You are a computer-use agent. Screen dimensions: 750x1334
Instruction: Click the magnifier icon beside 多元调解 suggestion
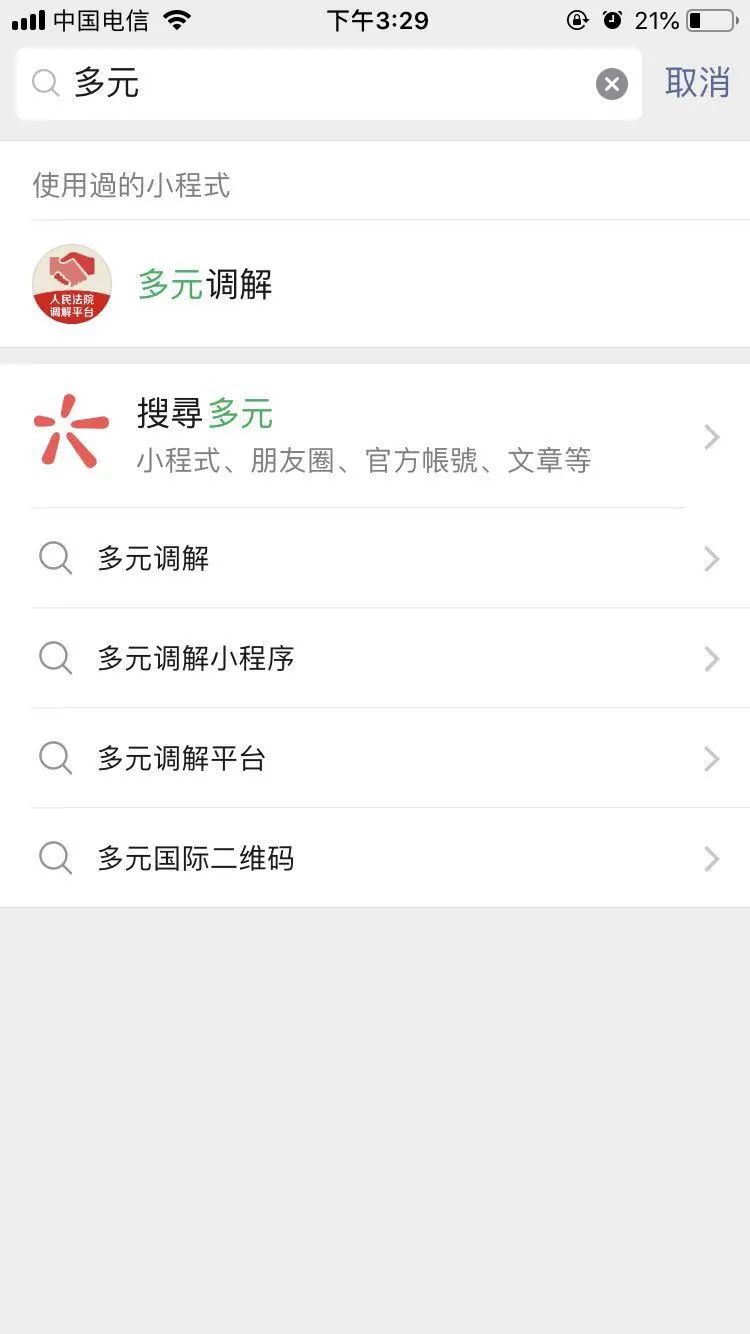tap(55, 559)
